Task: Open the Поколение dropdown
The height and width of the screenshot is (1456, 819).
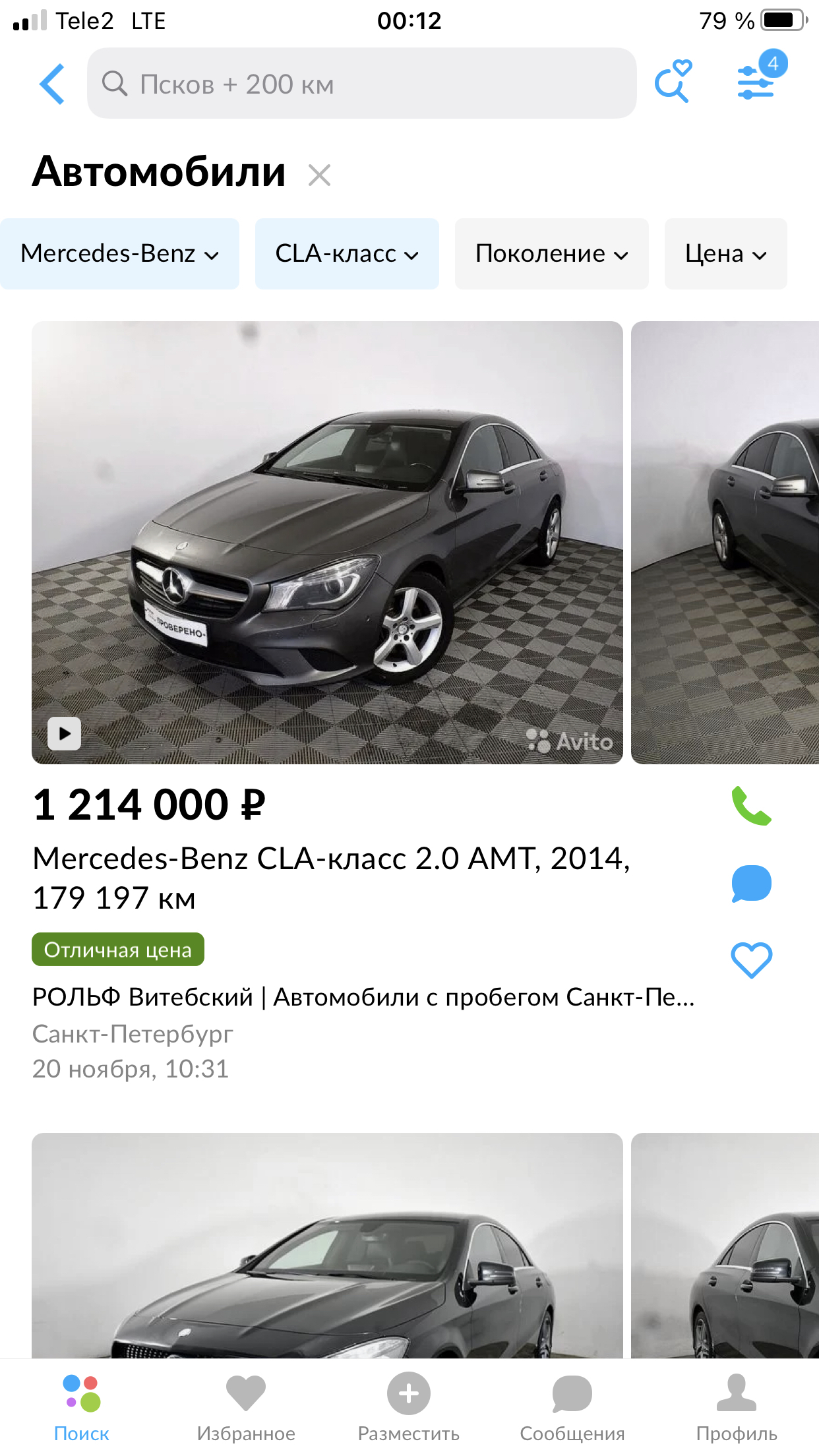Action: (551, 254)
